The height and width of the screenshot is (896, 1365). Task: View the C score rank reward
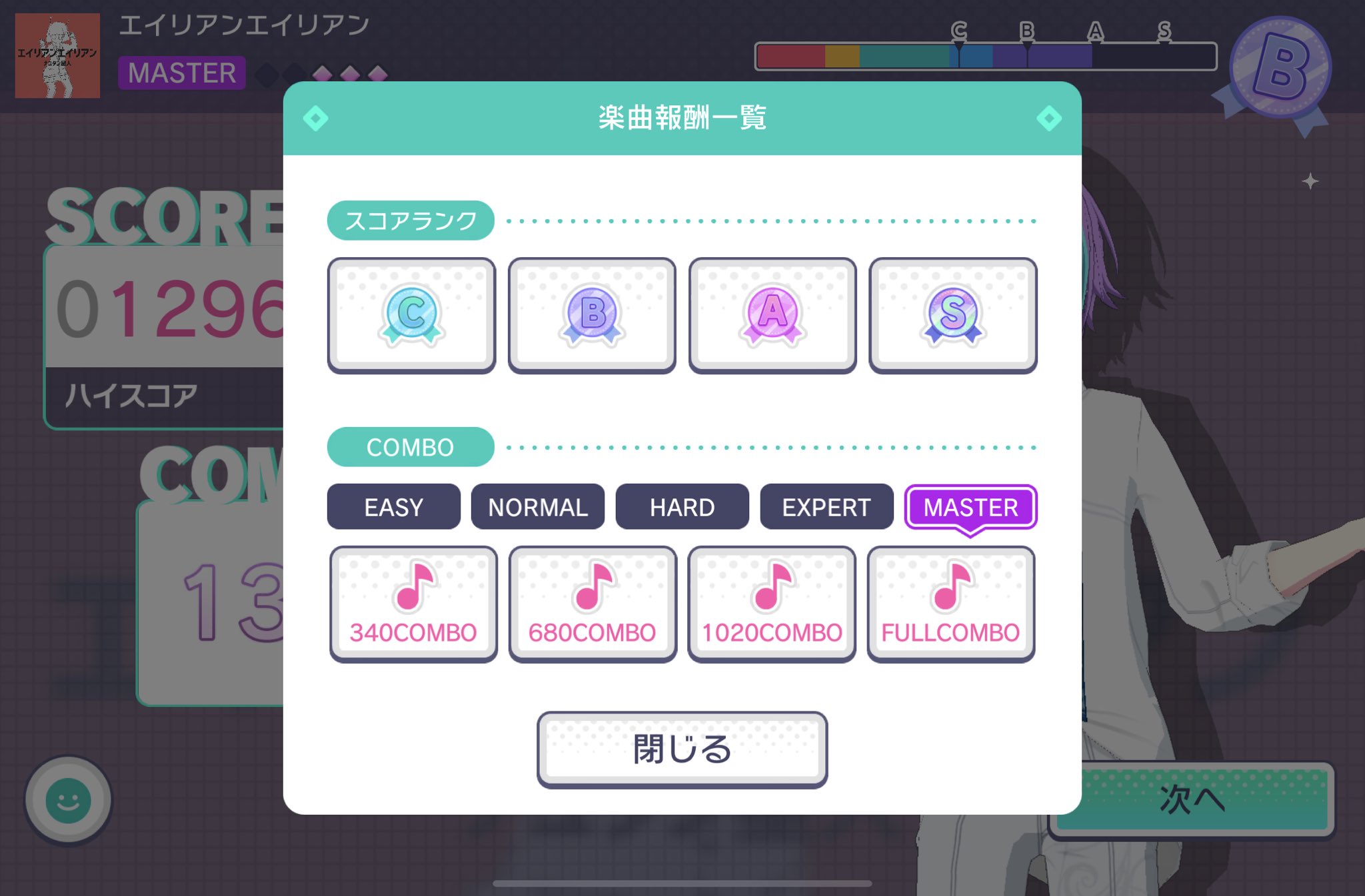(x=411, y=315)
